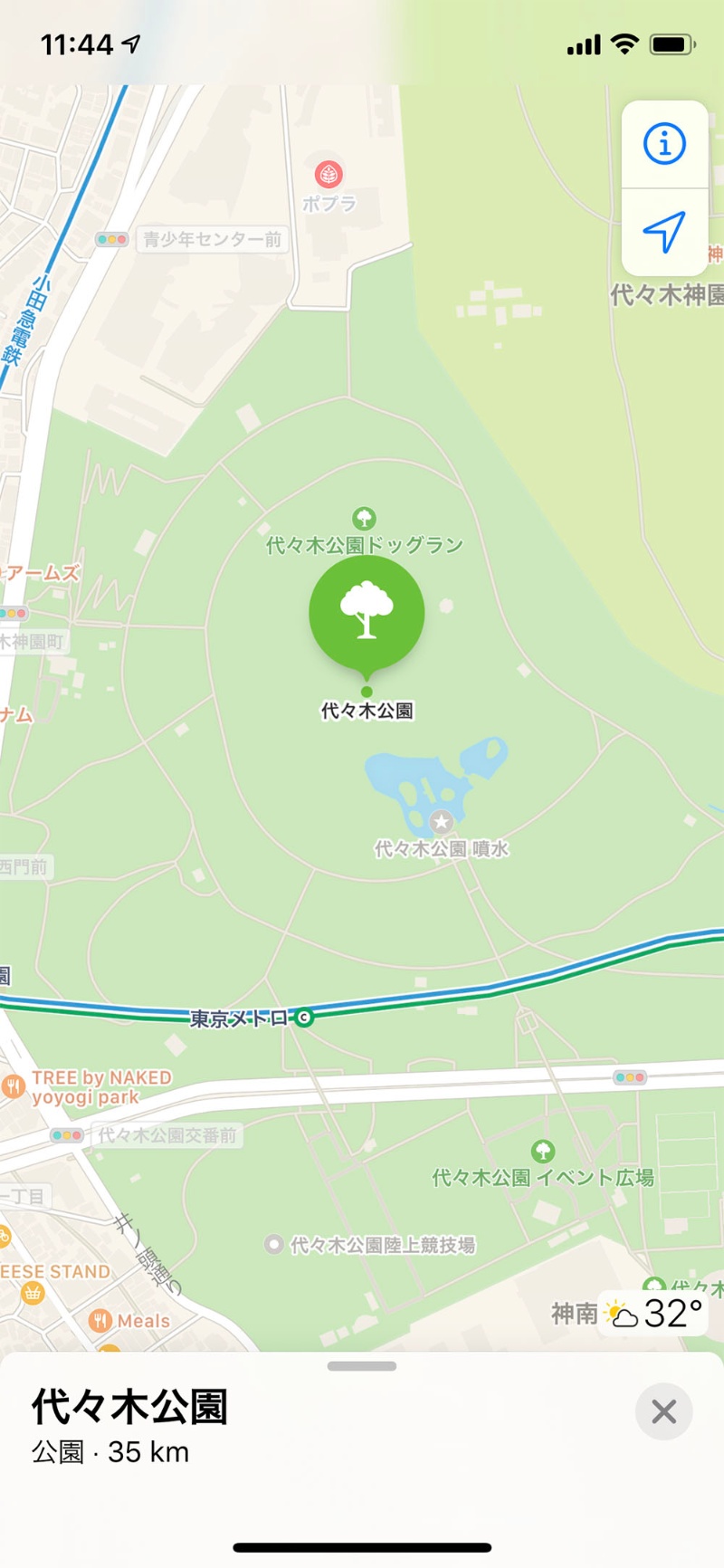The image size is (724, 1568).
Task: Tap the selected 代々木公園 tree pin
Action: point(367,614)
